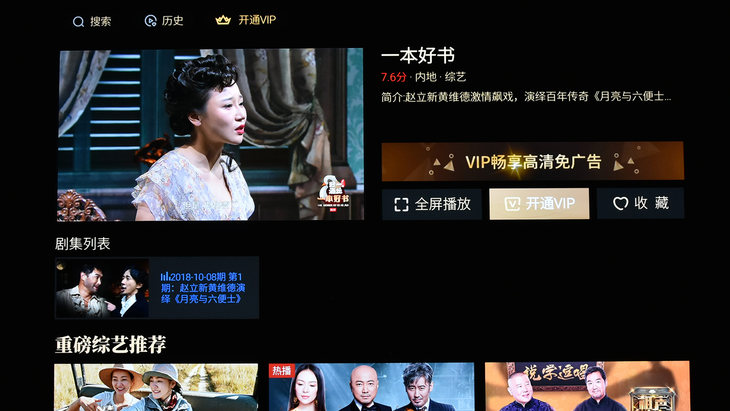Add show to favorites with 收藏
Screen dimensions: 730x411
[640, 204]
